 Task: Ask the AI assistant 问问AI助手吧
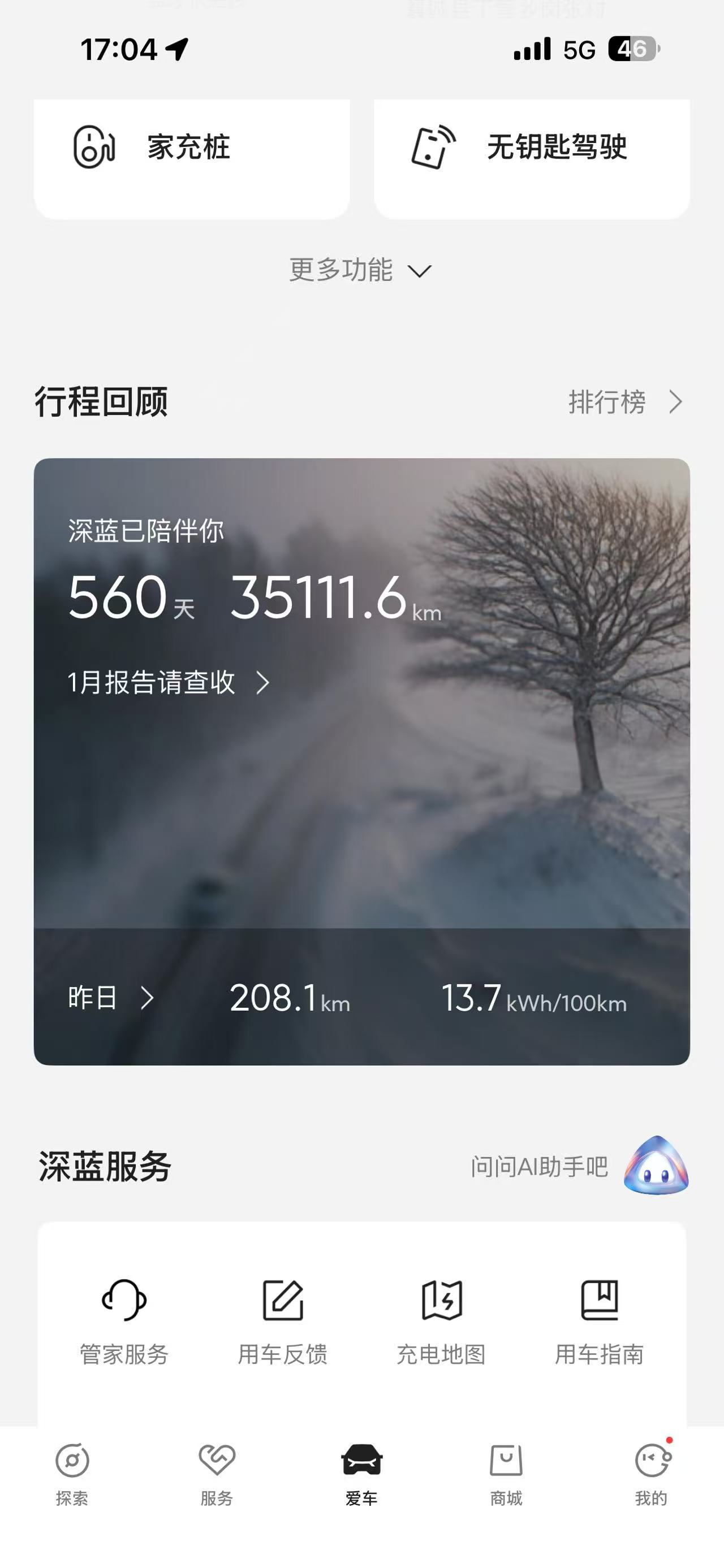point(578,1167)
